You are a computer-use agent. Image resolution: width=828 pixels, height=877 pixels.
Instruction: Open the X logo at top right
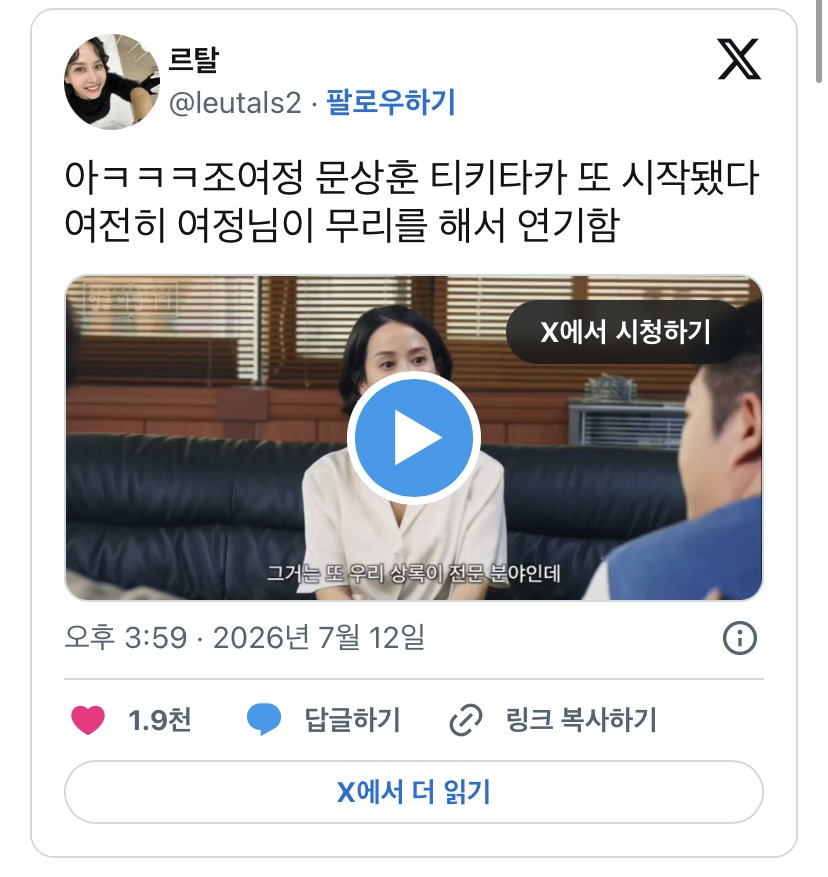739,59
